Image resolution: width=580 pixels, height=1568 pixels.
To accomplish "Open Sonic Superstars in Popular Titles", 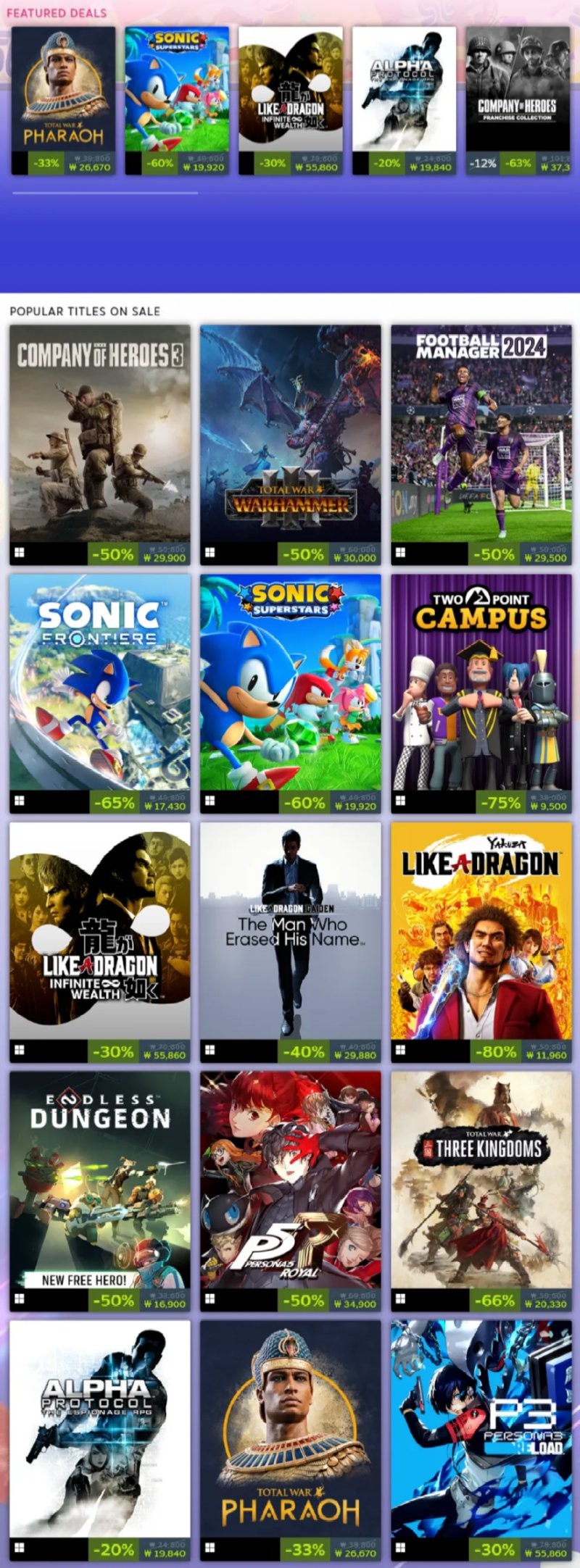I will click(x=291, y=683).
